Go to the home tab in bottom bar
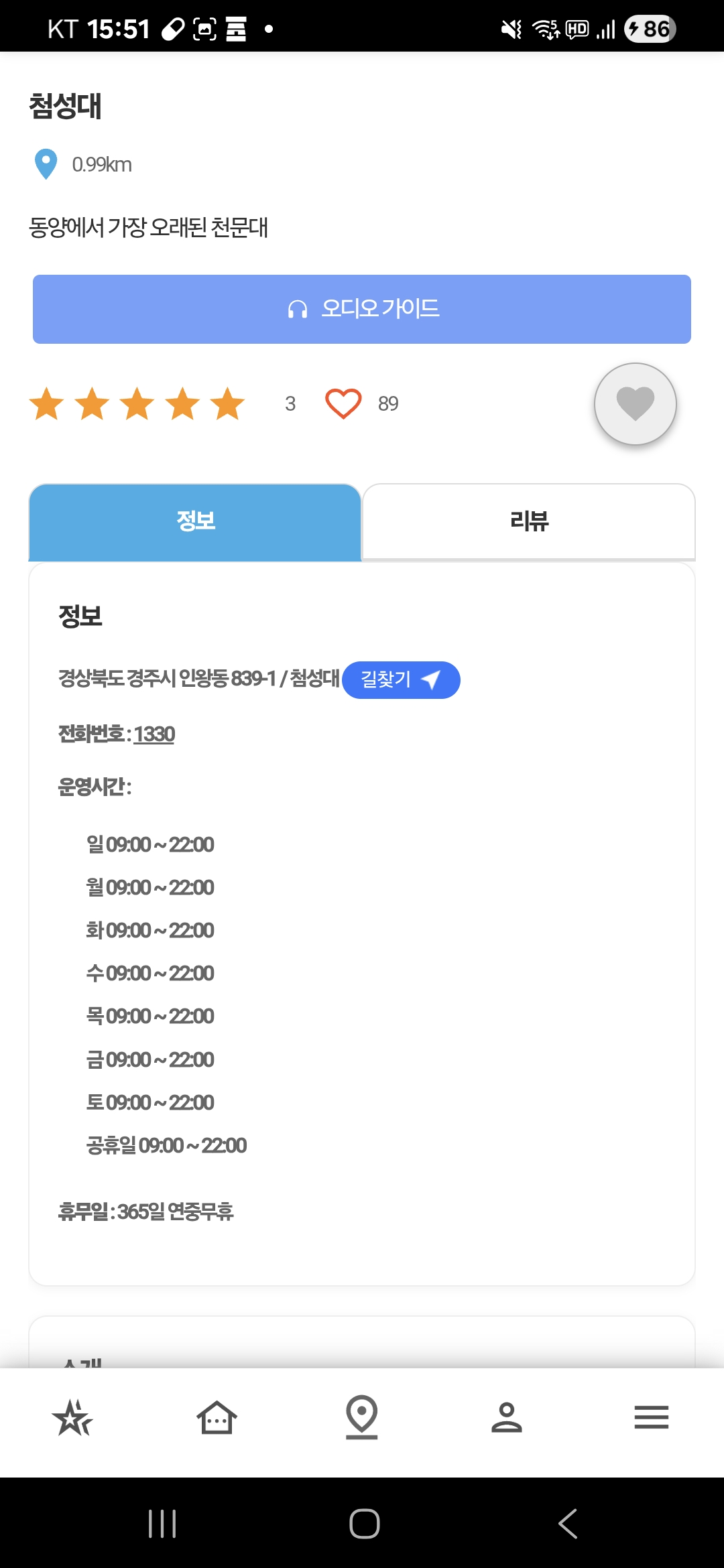Image resolution: width=724 pixels, height=1568 pixels. point(217,1417)
